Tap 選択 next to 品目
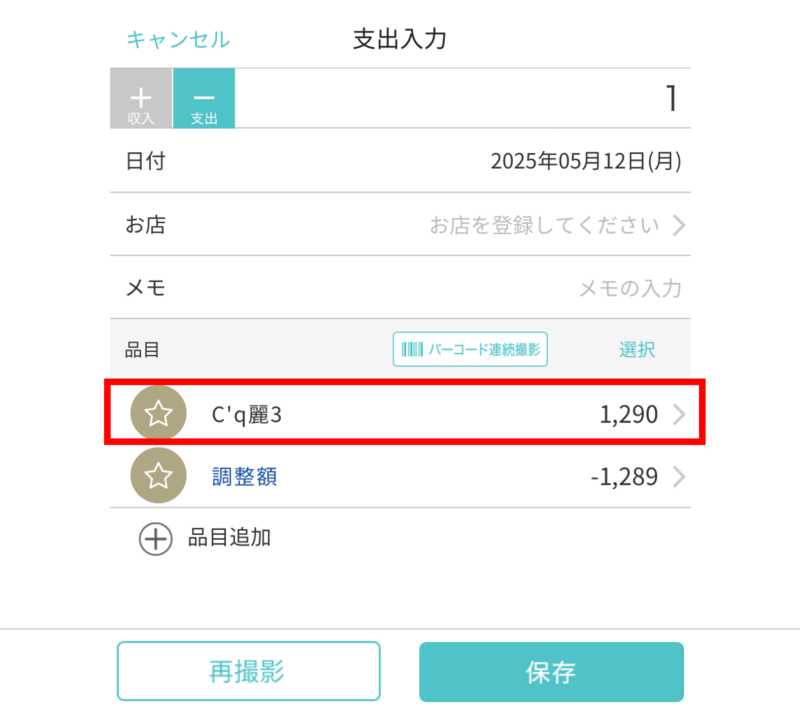Image resolution: width=800 pixels, height=718 pixels. tap(637, 350)
